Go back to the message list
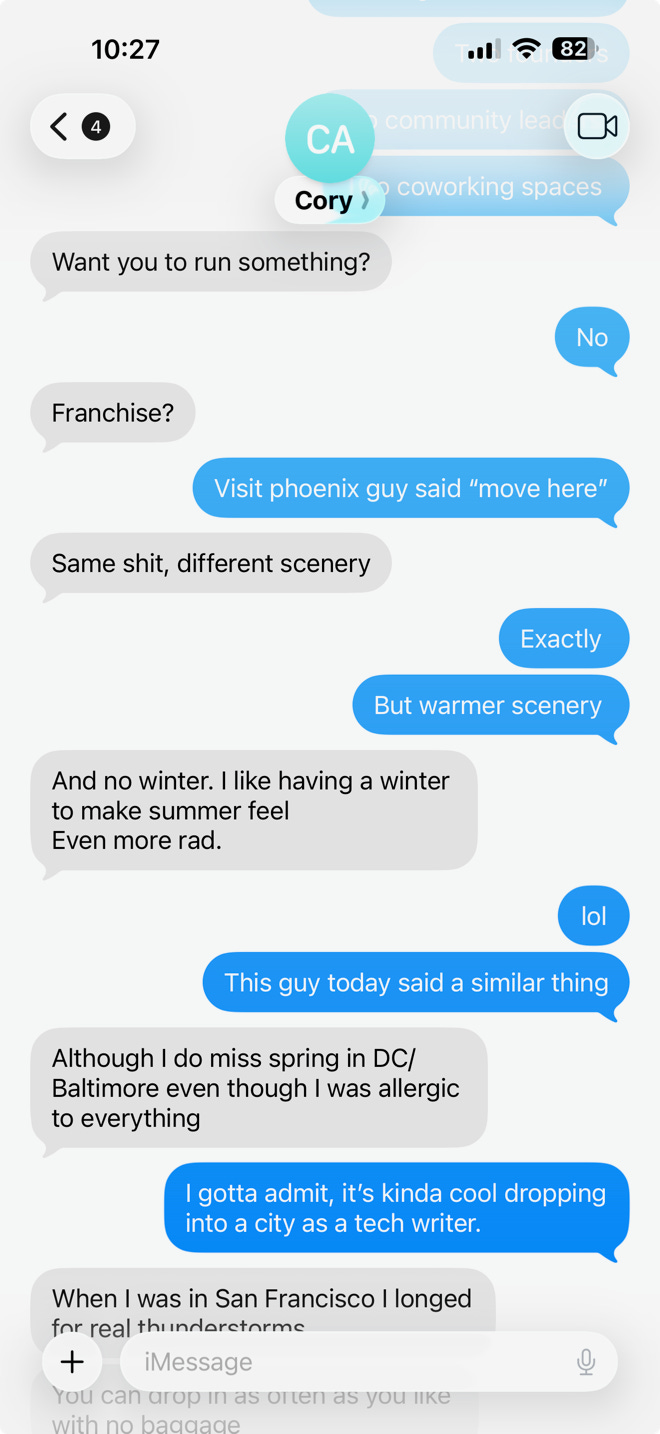Viewport: 660px width, 1434px height. coord(83,127)
